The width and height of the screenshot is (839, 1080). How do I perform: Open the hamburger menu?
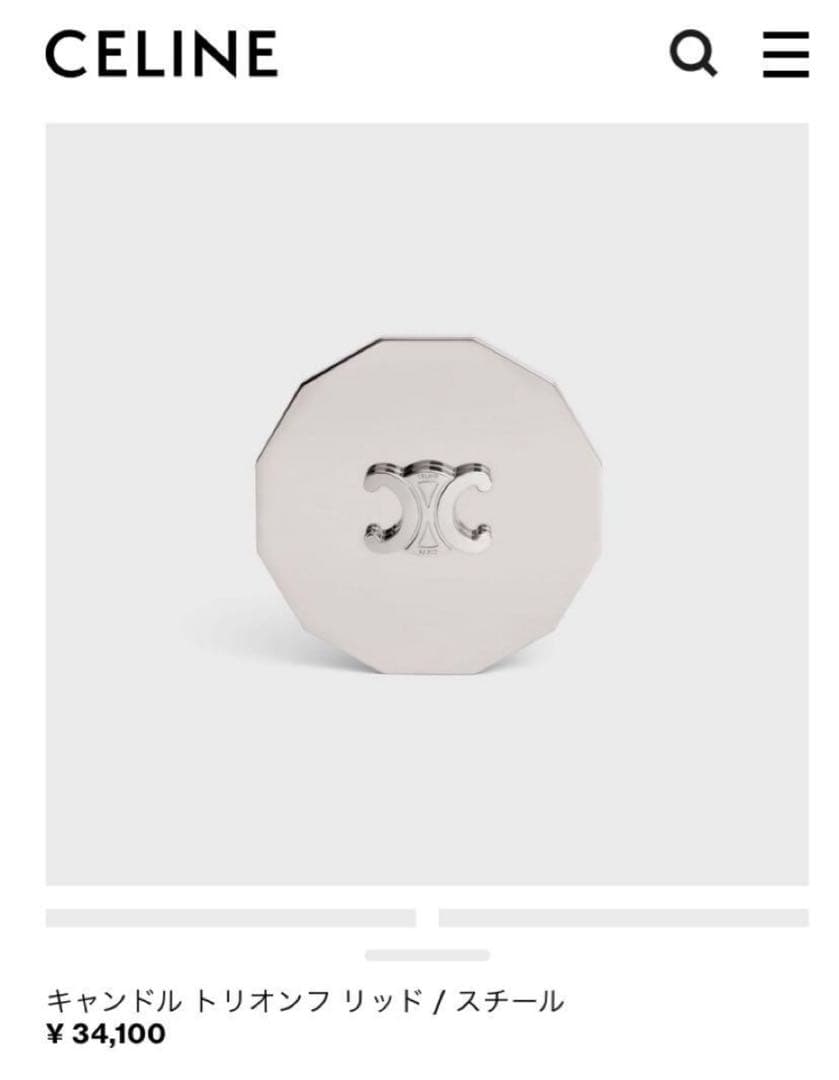coord(785,54)
